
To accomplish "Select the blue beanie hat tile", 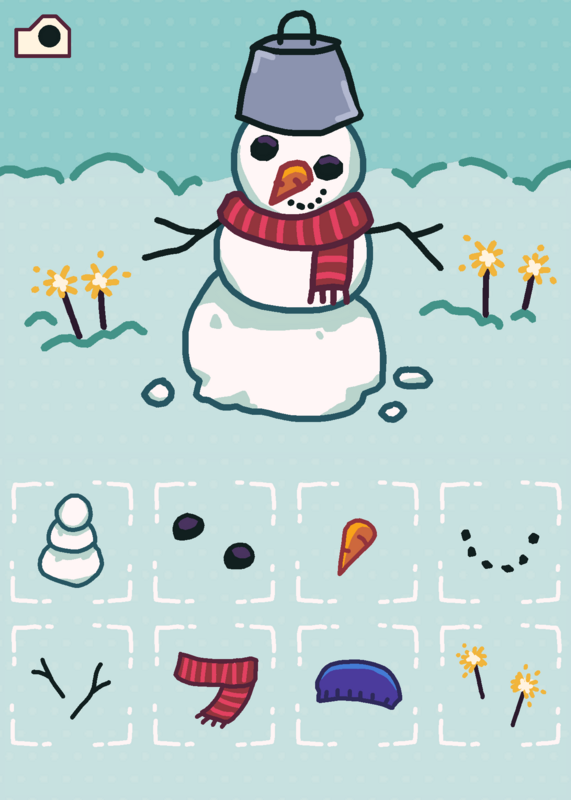I will coord(357,685).
